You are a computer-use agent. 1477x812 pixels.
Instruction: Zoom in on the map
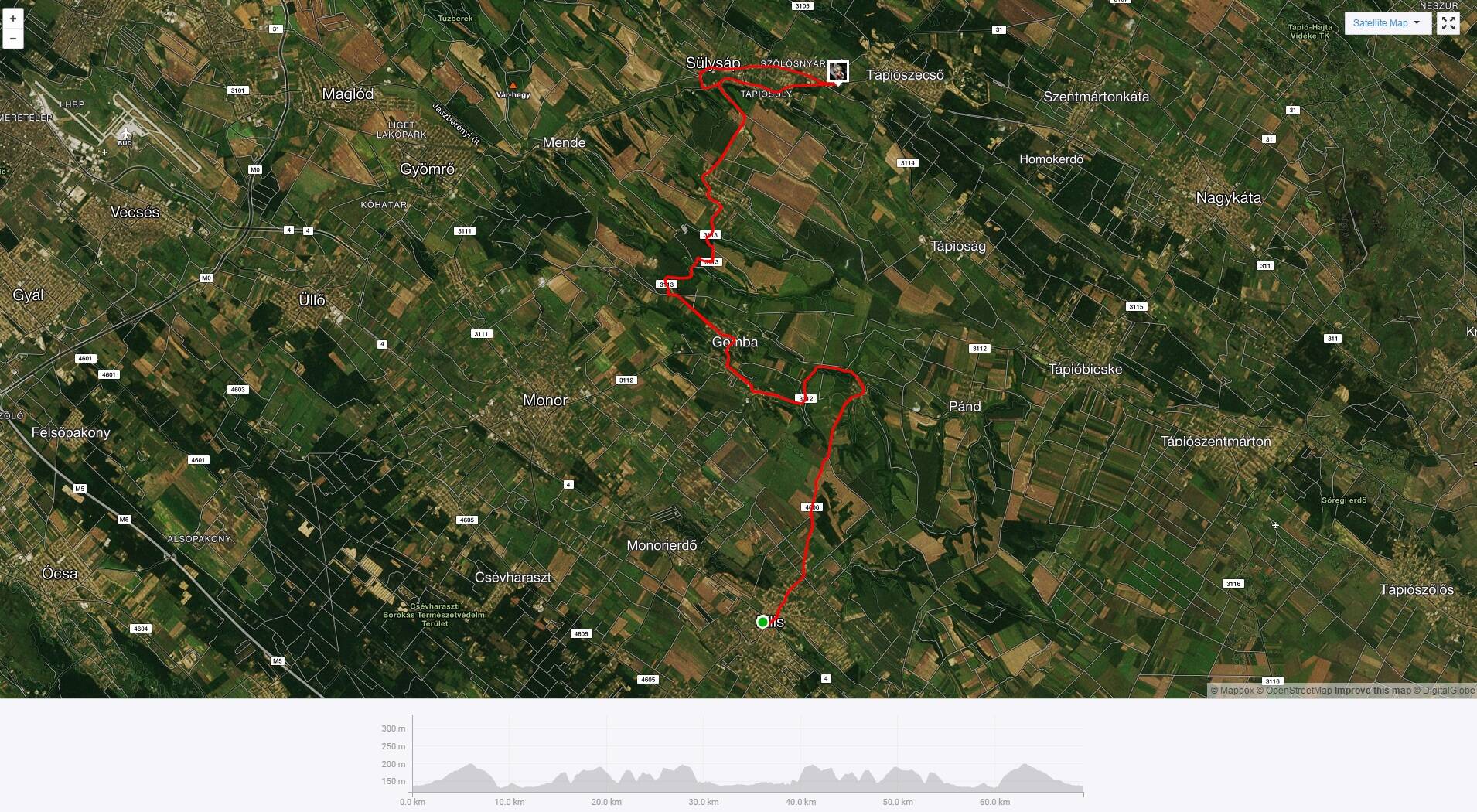point(13,19)
